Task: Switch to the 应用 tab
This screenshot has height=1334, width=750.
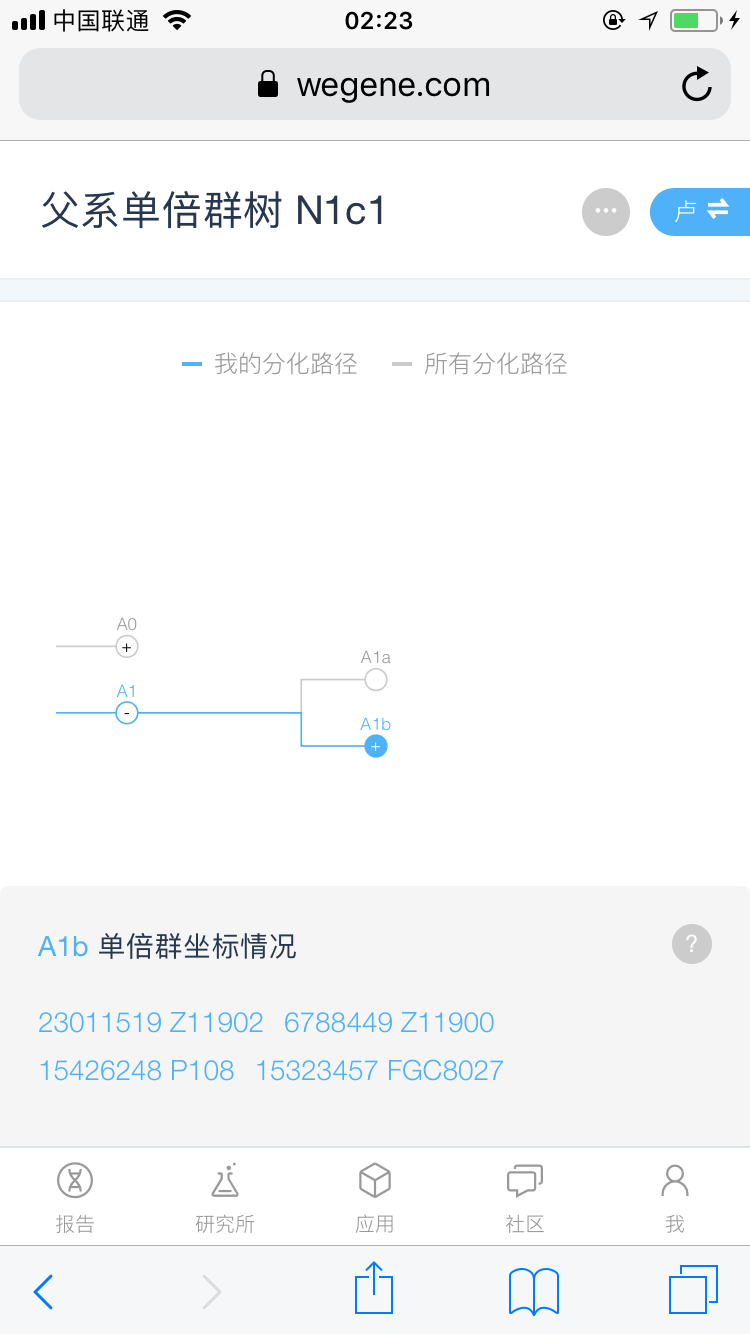Action: tap(375, 1197)
